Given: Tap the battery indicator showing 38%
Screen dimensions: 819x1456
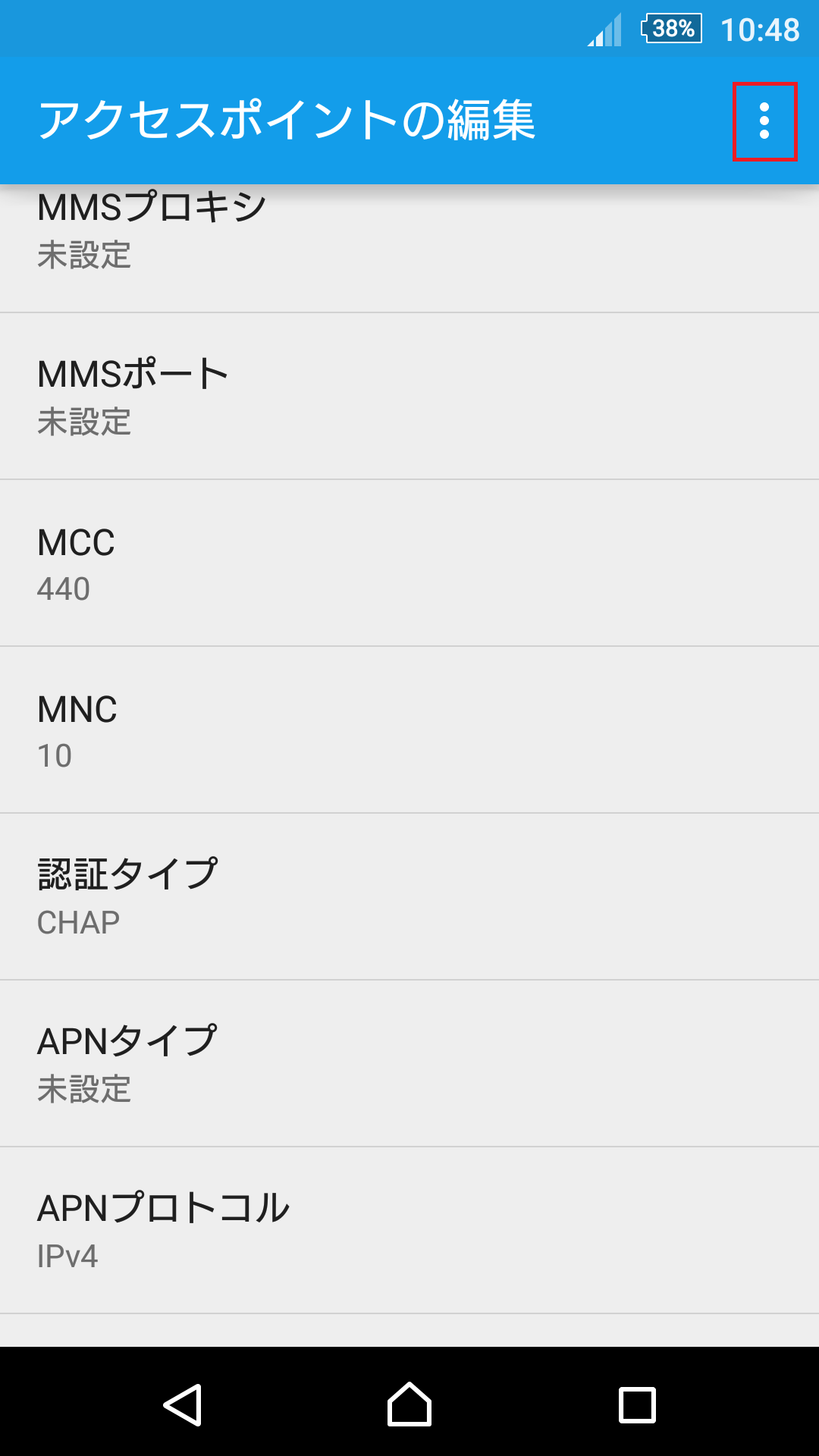Looking at the screenshot, I should tap(670, 29).
